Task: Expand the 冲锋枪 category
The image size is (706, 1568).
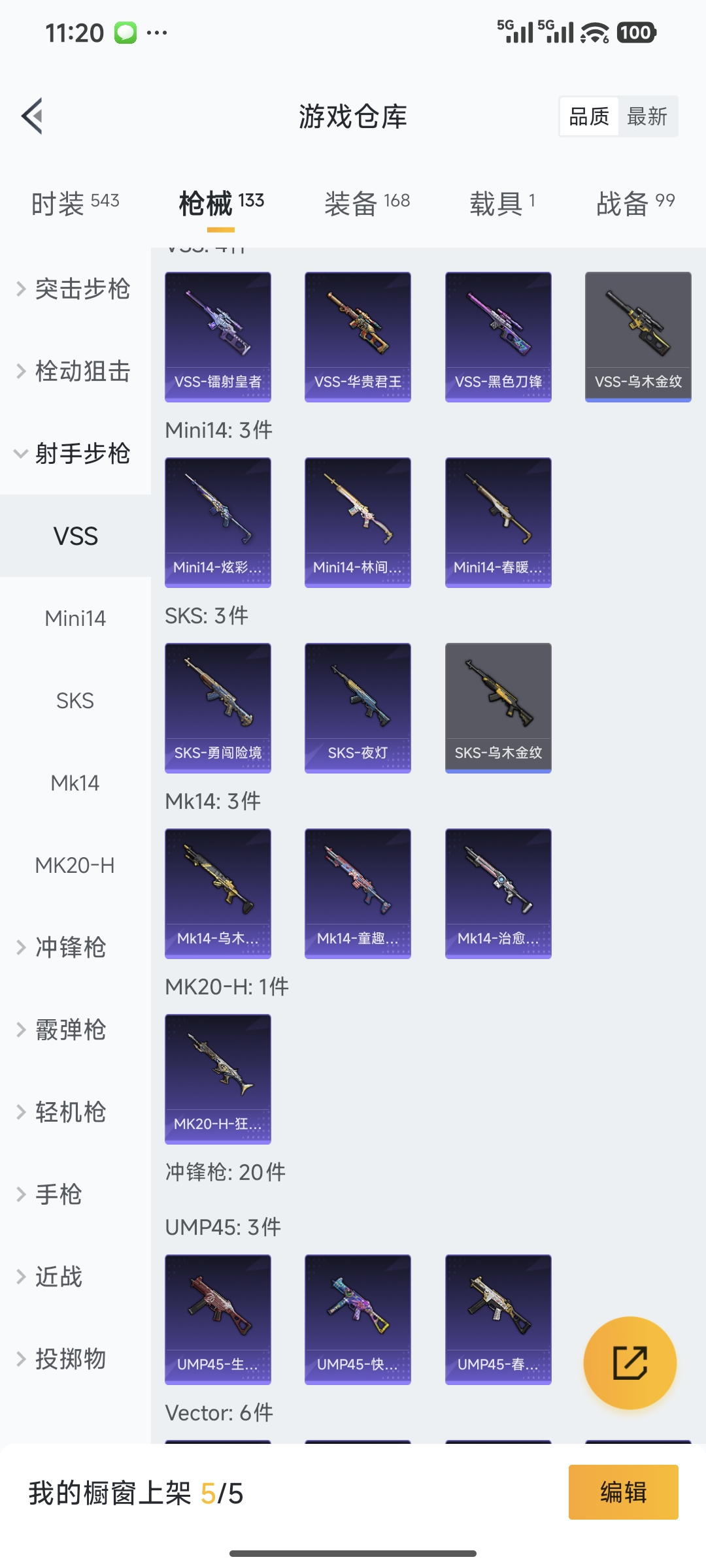Action: coord(72,947)
